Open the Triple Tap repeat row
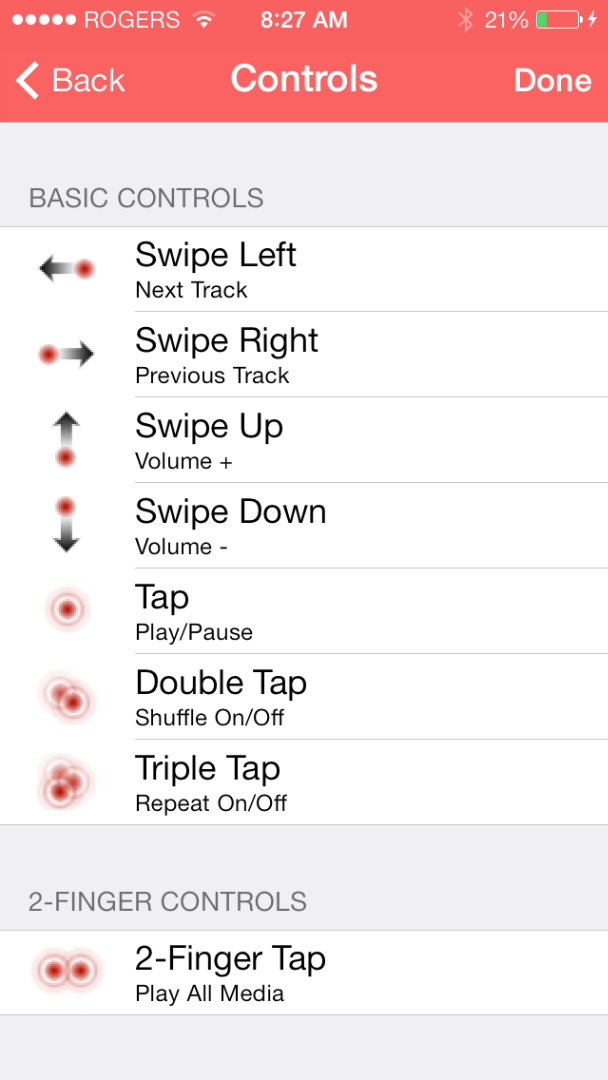 304,782
